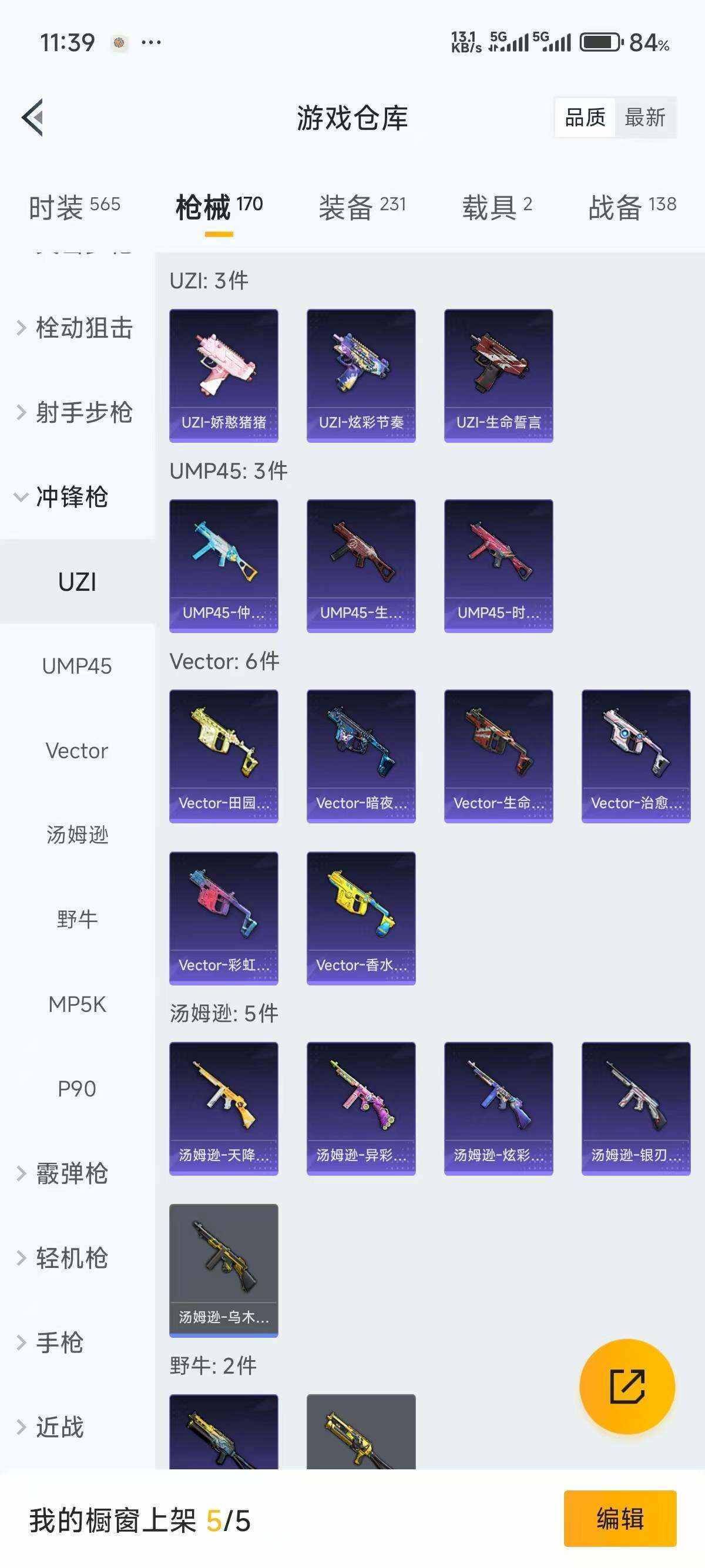Switch to the 装备 tab
The width and height of the screenshot is (705, 1568).
[x=362, y=207]
